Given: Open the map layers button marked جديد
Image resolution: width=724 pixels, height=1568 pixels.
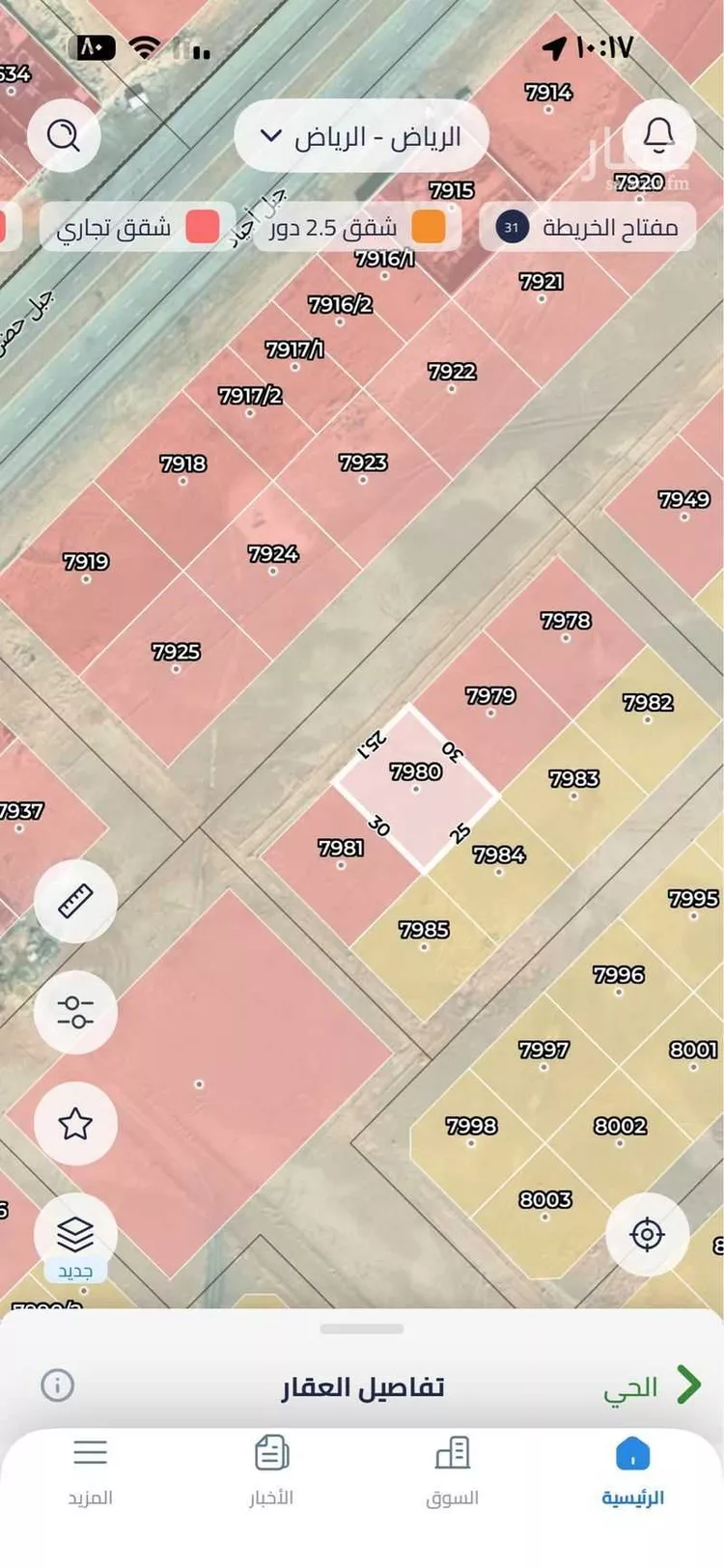Looking at the screenshot, I should coord(75,1236).
